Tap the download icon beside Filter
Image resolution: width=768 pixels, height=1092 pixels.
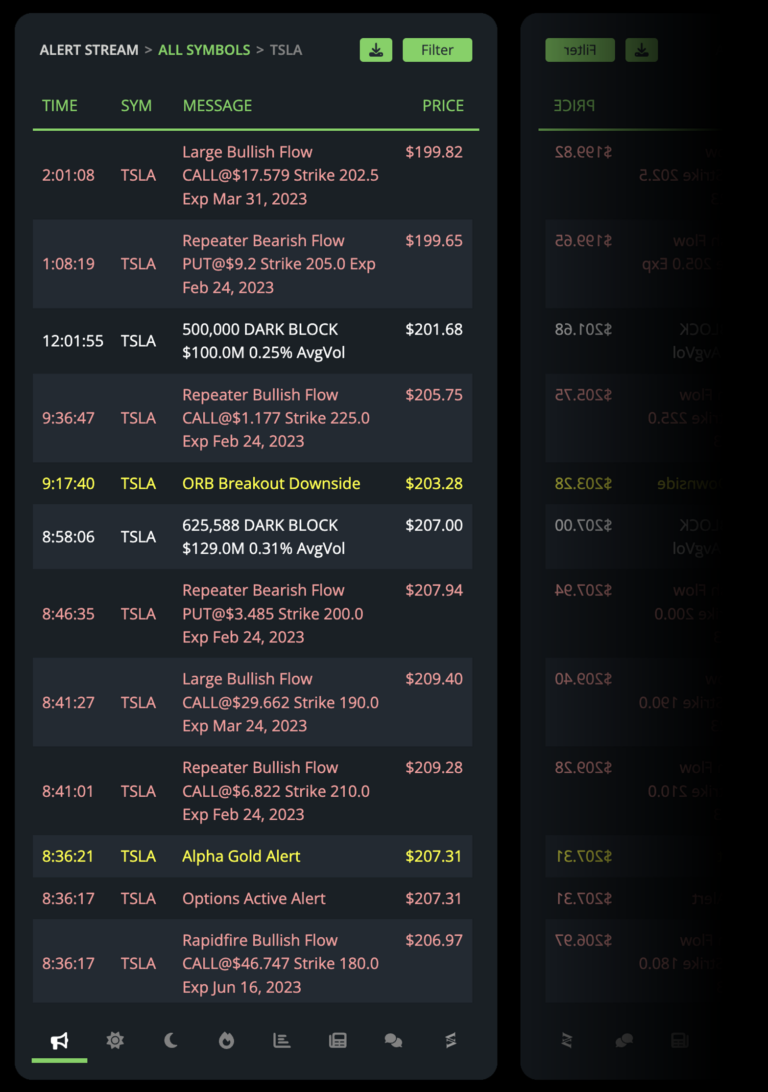(376, 50)
